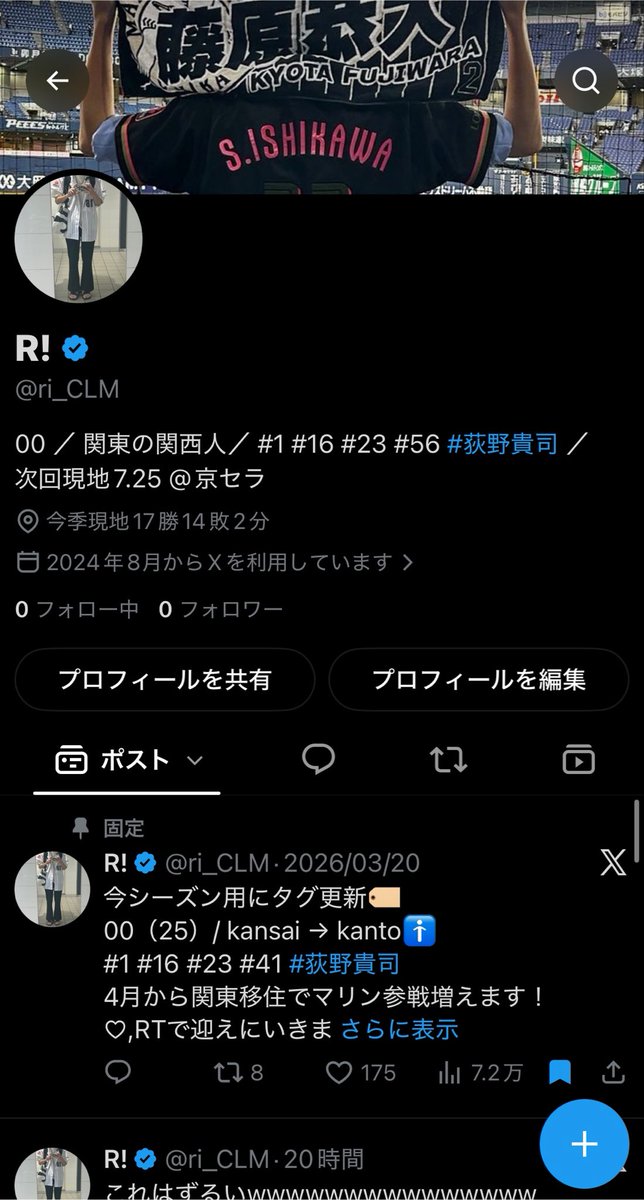This screenshot has width=644, height=1200.
Task: Share the pinned post
Action: tap(613, 1073)
